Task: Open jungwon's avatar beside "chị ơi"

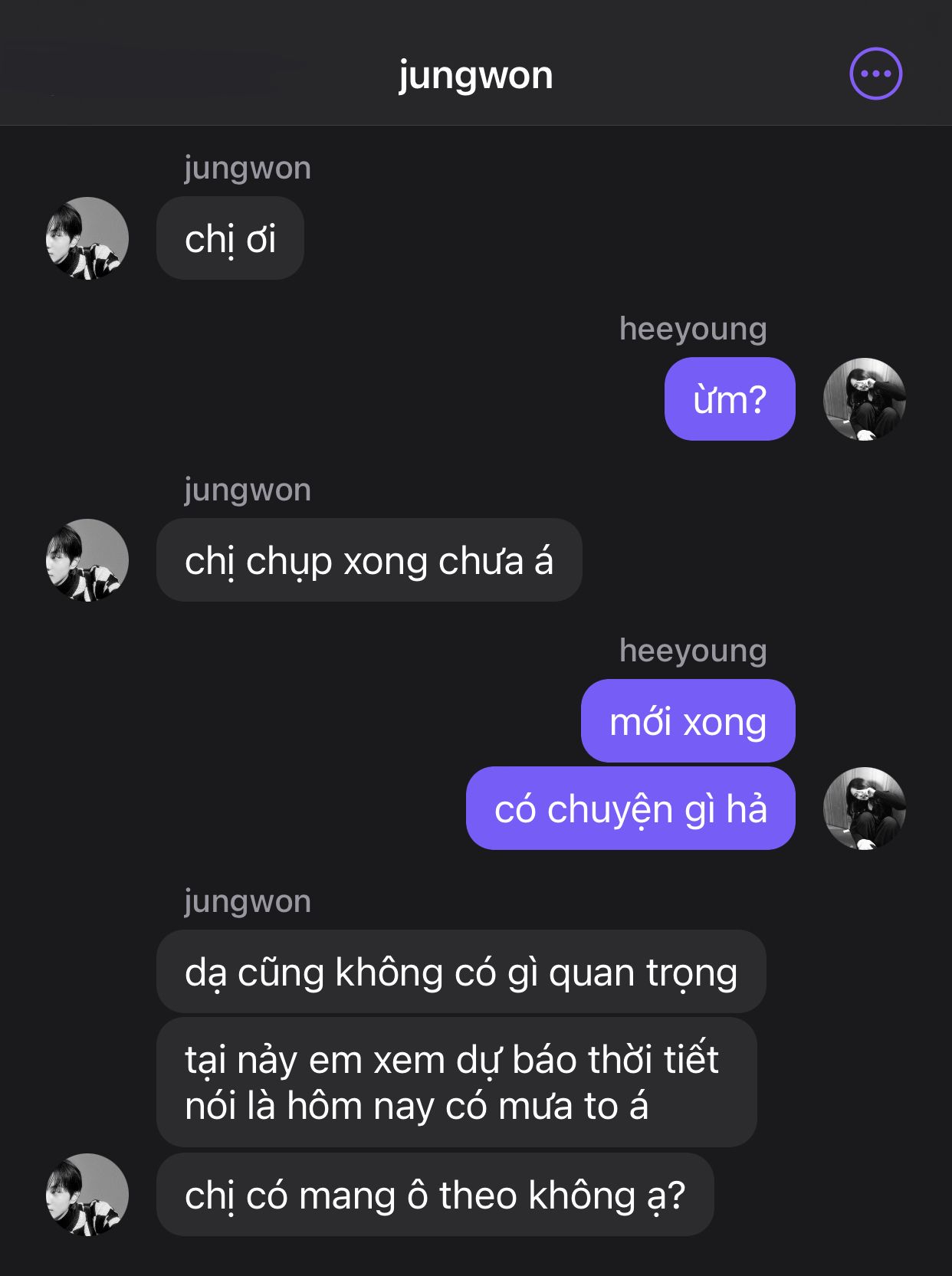Action: click(x=87, y=238)
